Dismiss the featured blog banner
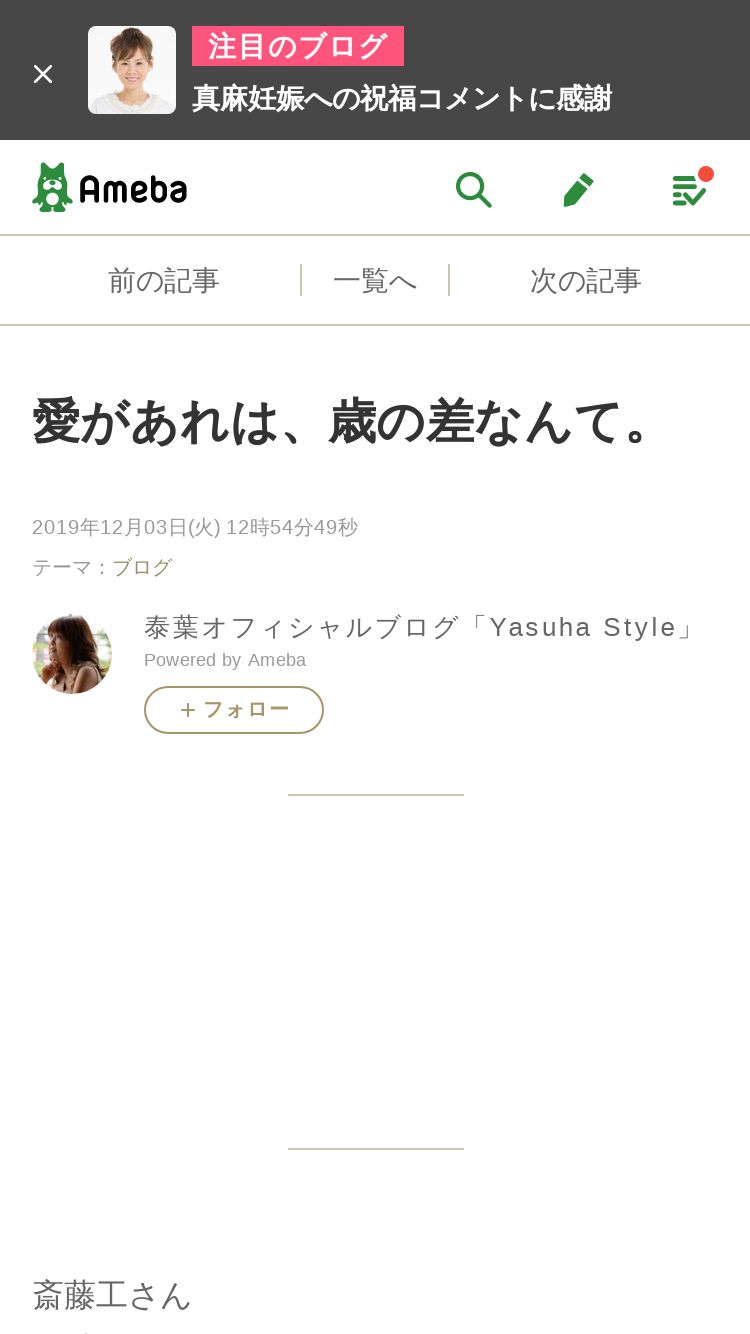This screenshot has height=1334, width=750. click(42, 74)
